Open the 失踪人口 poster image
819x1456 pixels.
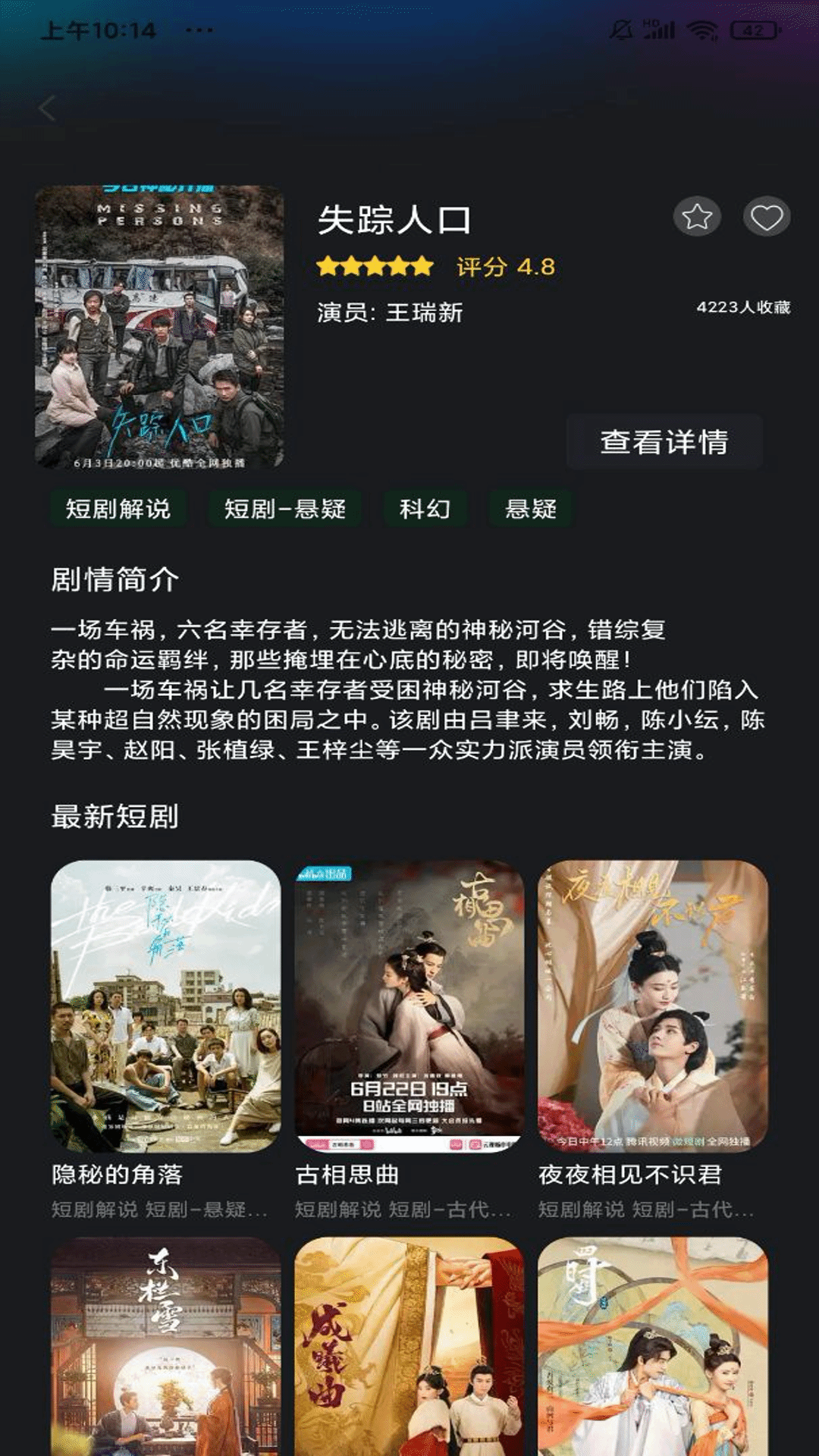click(x=159, y=326)
